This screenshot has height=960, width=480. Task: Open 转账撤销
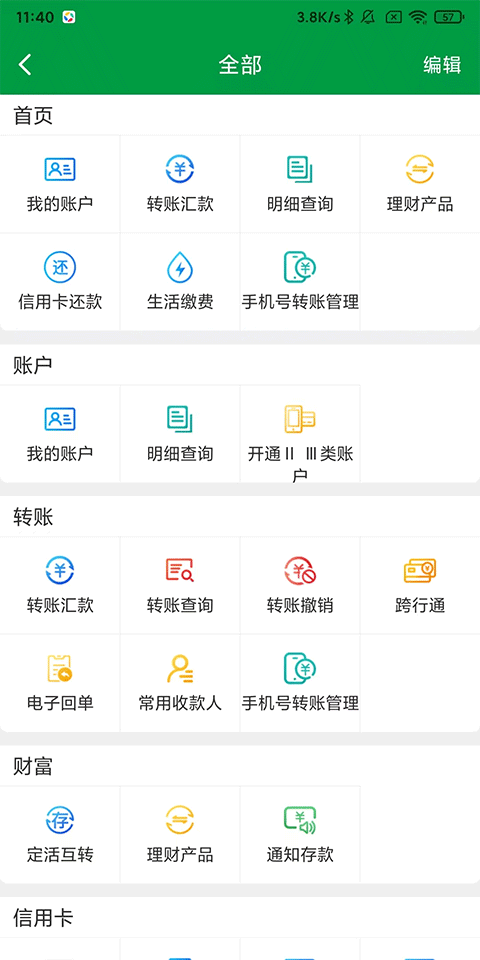pyautogui.click(x=300, y=586)
